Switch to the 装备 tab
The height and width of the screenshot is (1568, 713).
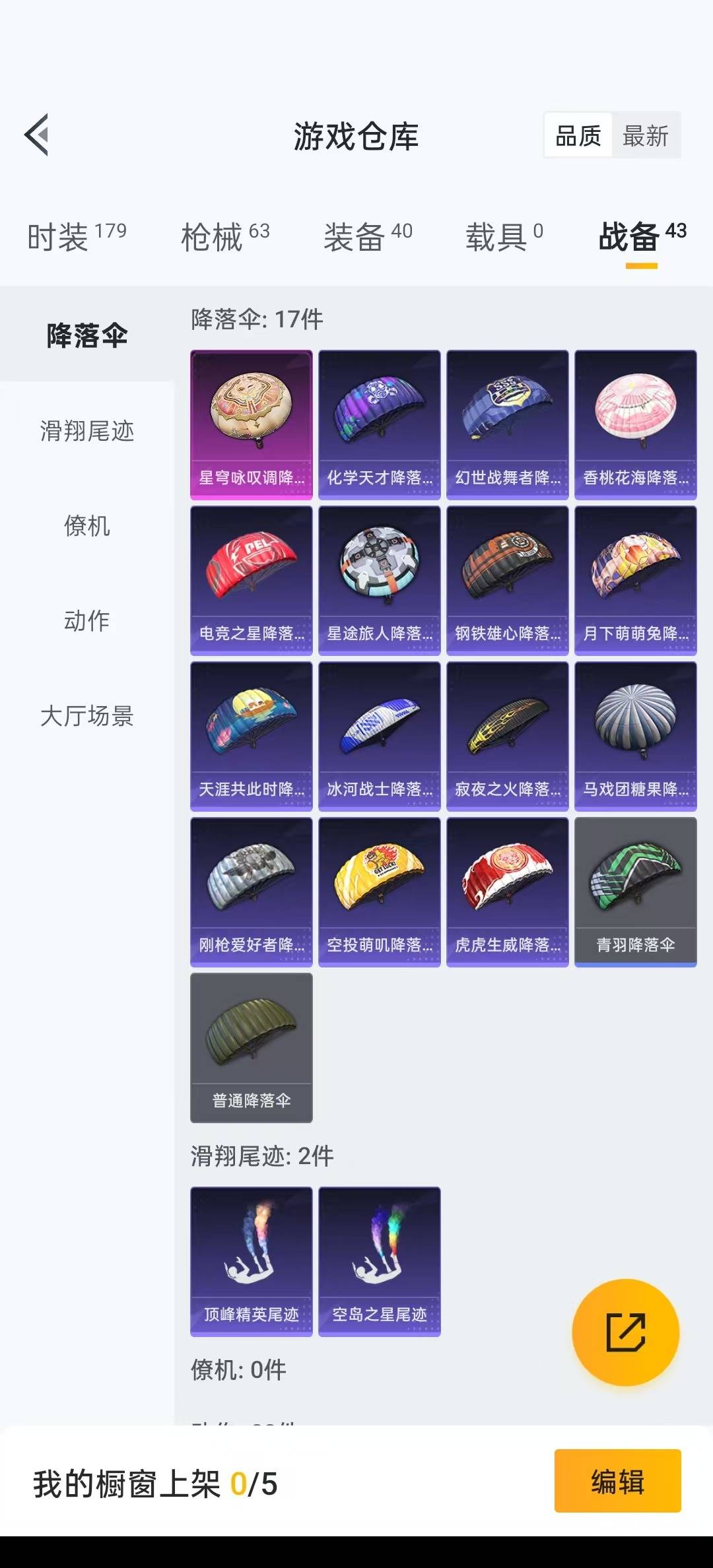(368, 236)
